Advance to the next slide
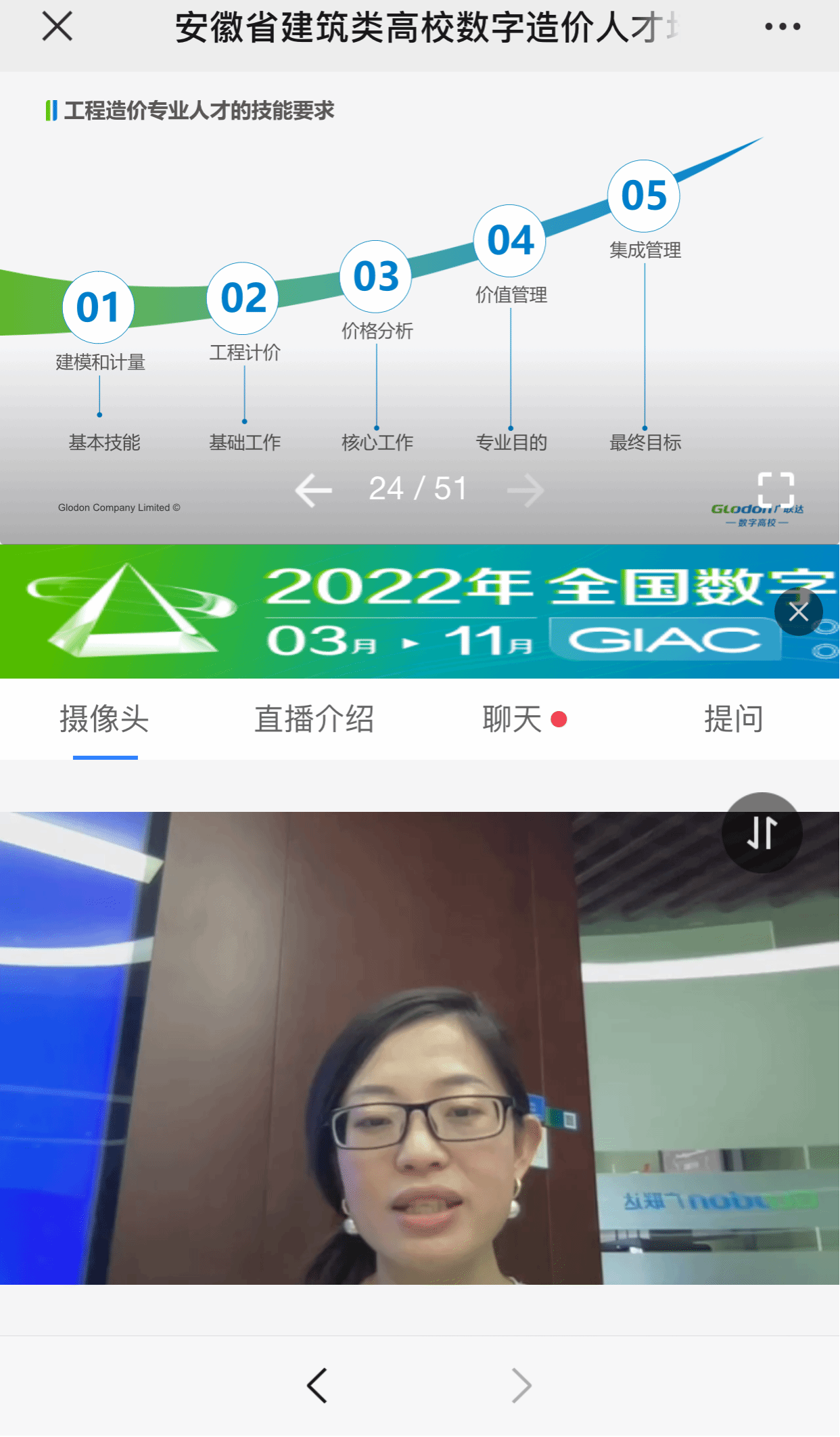 (526, 490)
